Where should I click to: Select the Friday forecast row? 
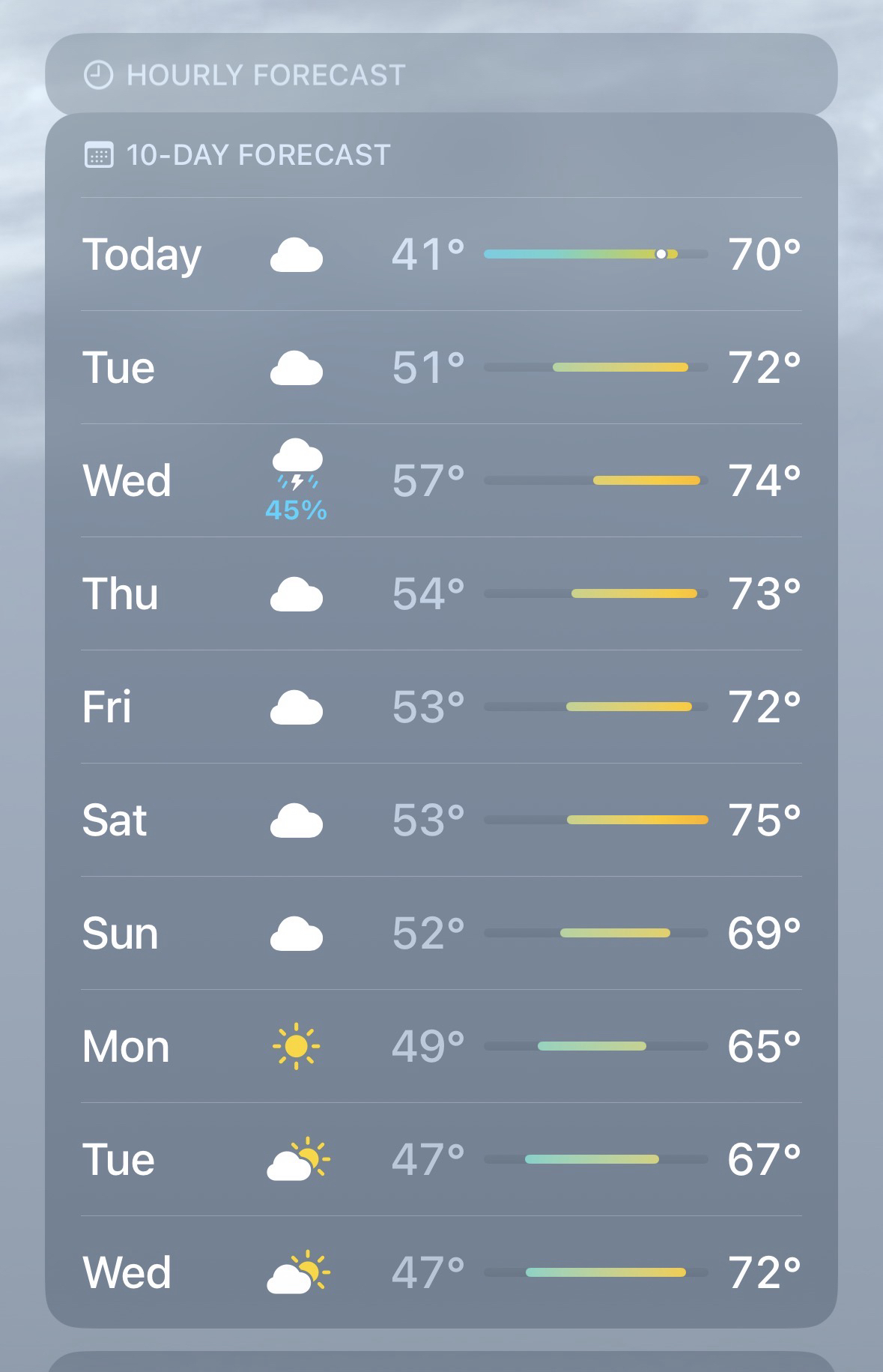[441, 707]
